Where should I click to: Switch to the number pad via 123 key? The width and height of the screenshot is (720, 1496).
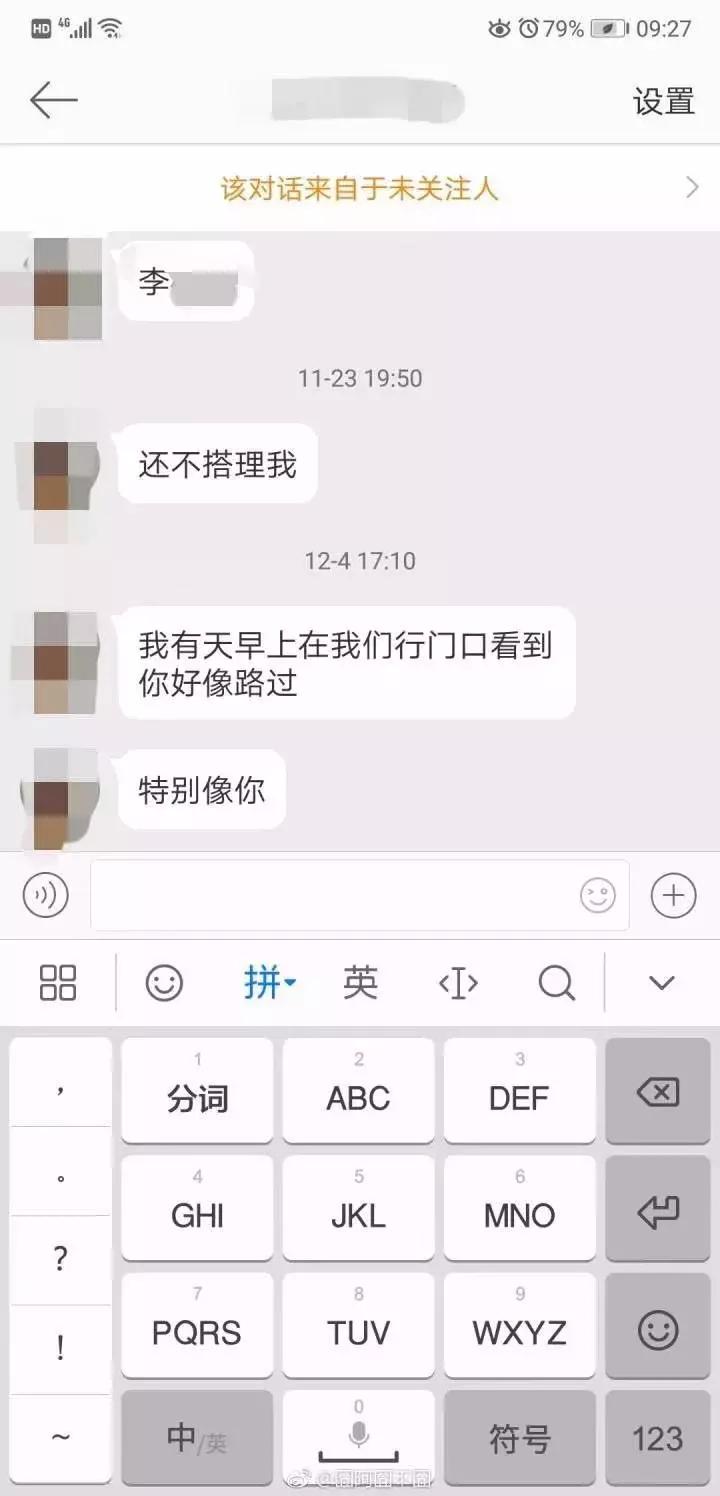(x=657, y=1437)
